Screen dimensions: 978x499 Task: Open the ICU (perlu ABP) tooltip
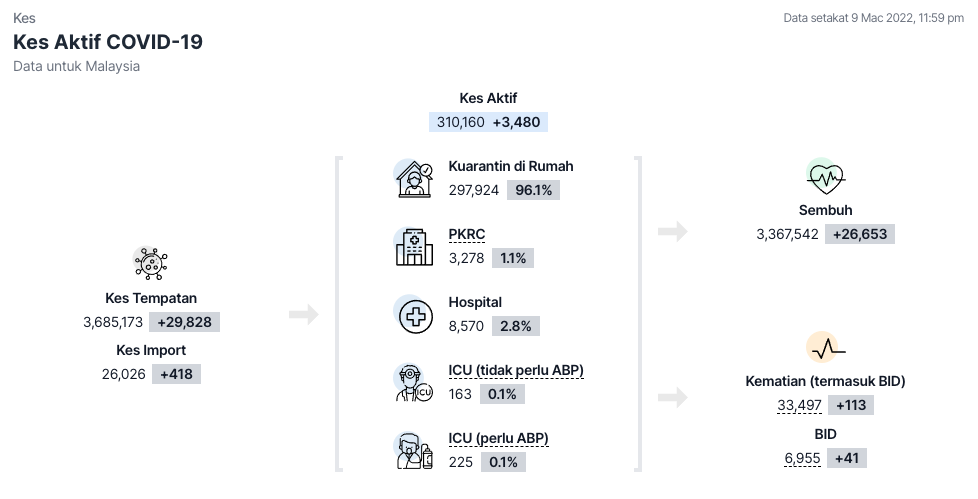click(498, 439)
